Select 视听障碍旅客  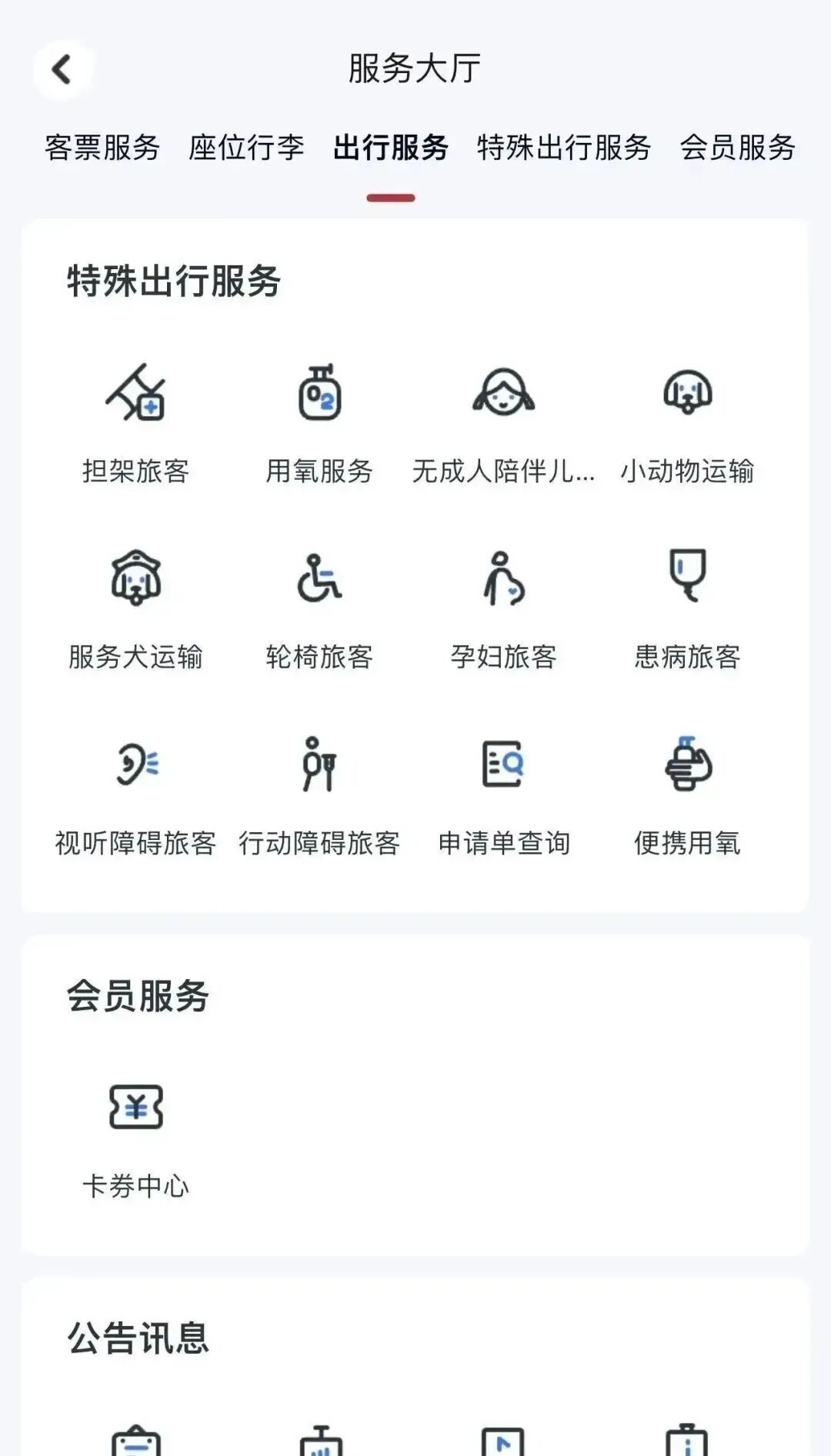pyautogui.click(x=136, y=794)
